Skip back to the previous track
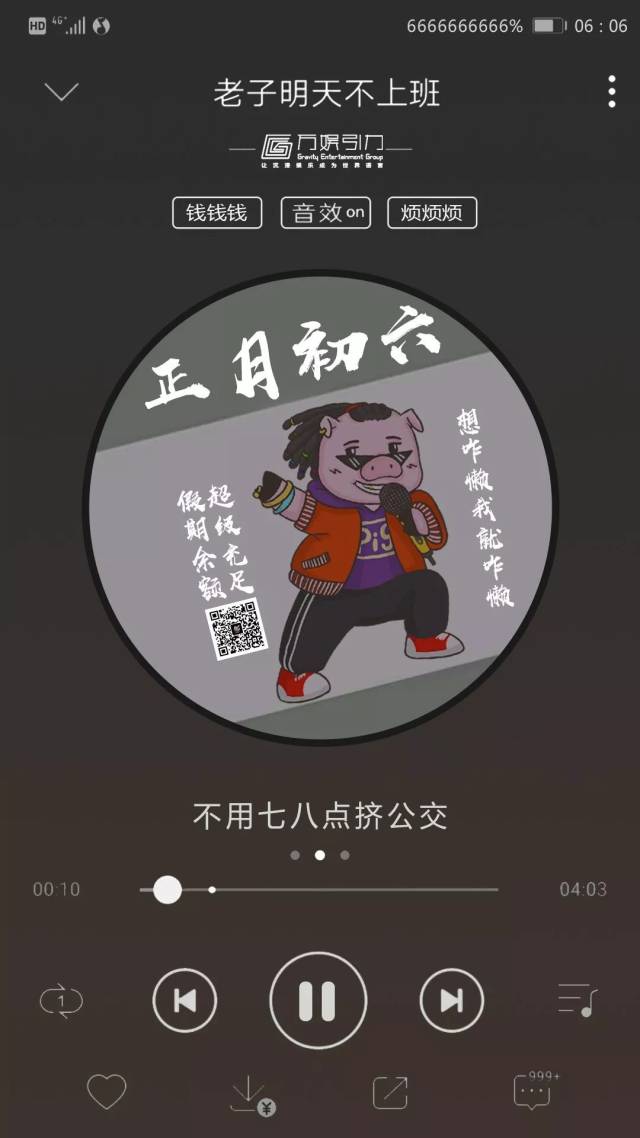The image size is (640, 1138). pyautogui.click(x=185, y=1000)
